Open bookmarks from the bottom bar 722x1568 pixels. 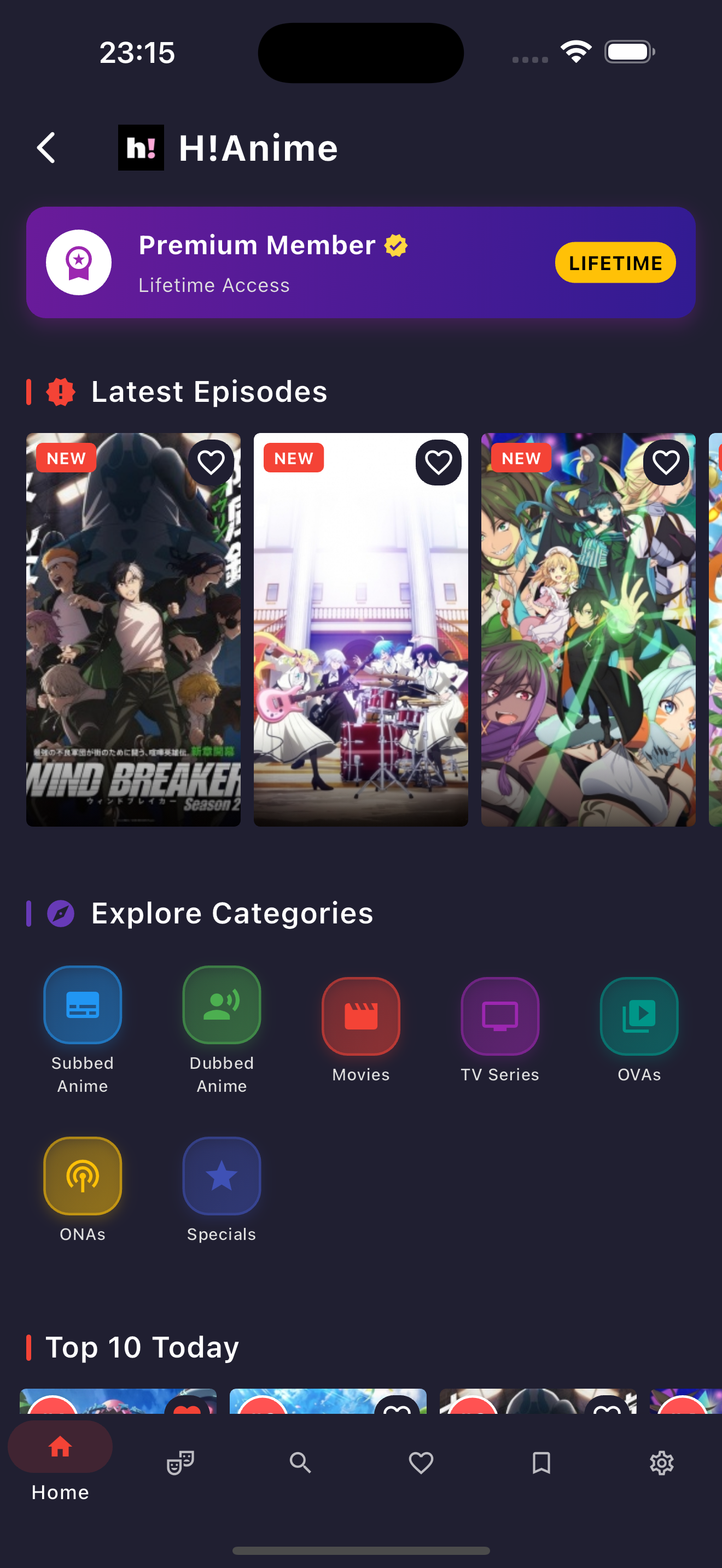point(541,1462)
